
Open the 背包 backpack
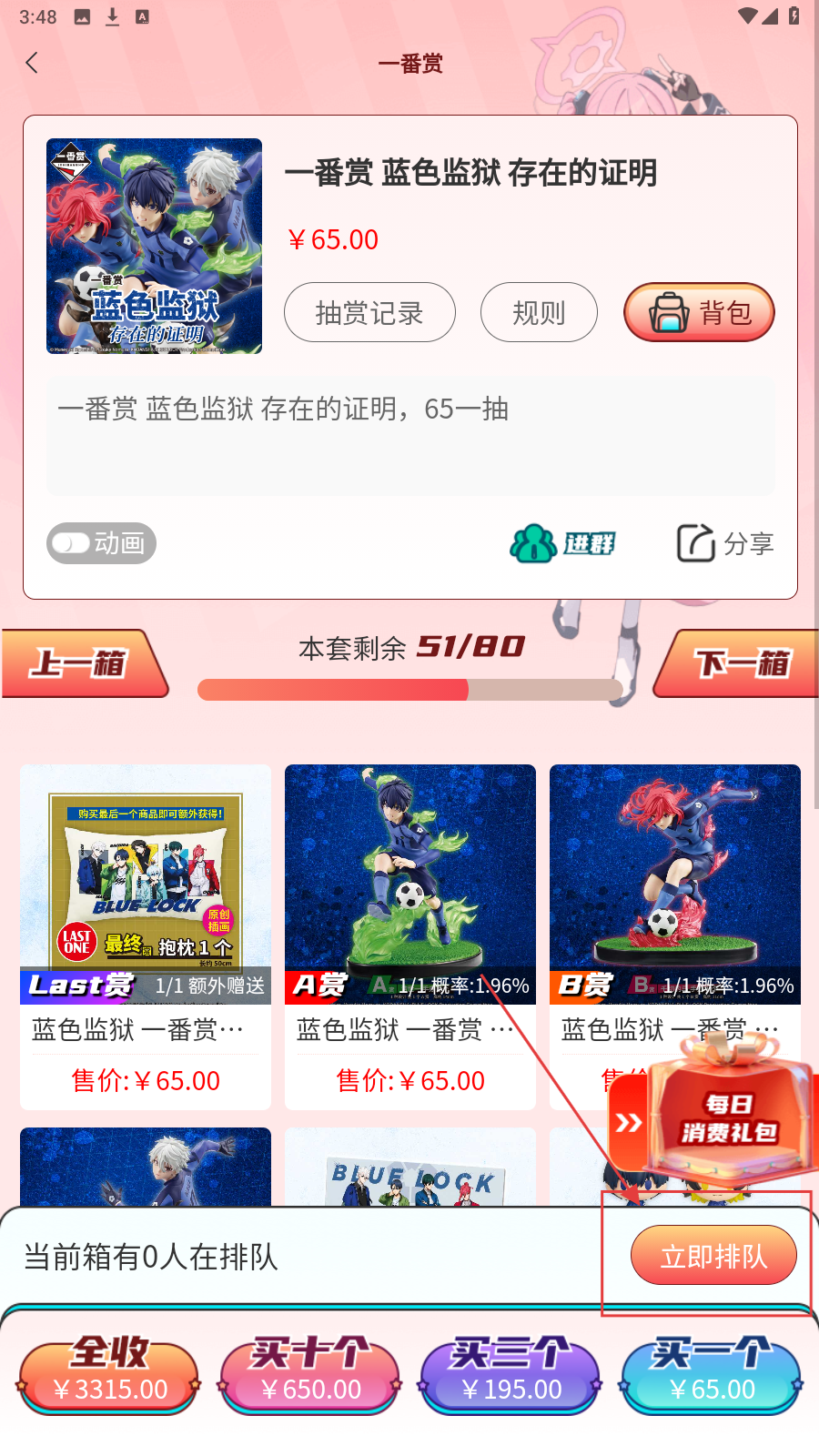699,313
